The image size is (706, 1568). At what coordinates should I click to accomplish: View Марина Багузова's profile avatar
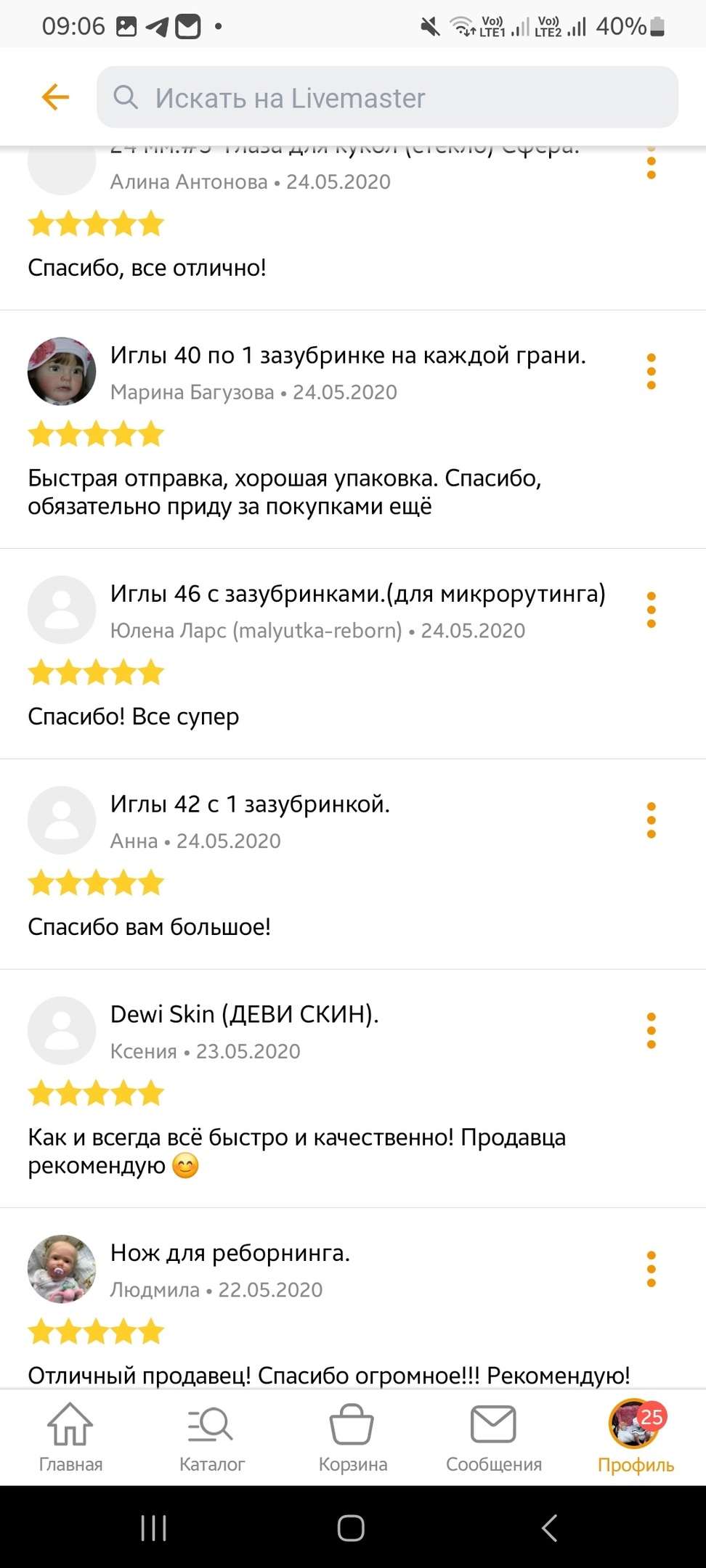62,371
